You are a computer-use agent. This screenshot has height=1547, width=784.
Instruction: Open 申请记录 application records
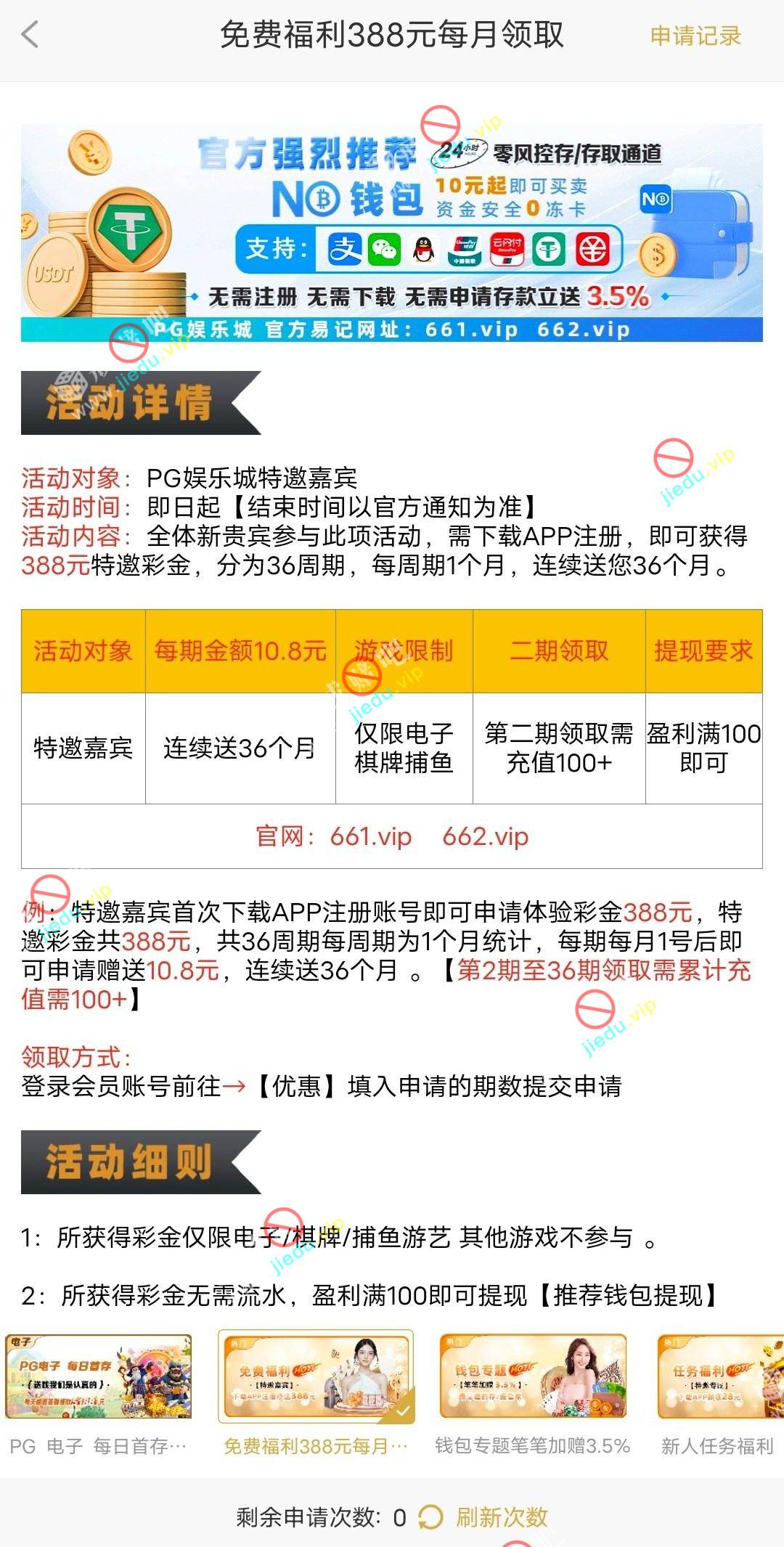click(x=695, y=36)
